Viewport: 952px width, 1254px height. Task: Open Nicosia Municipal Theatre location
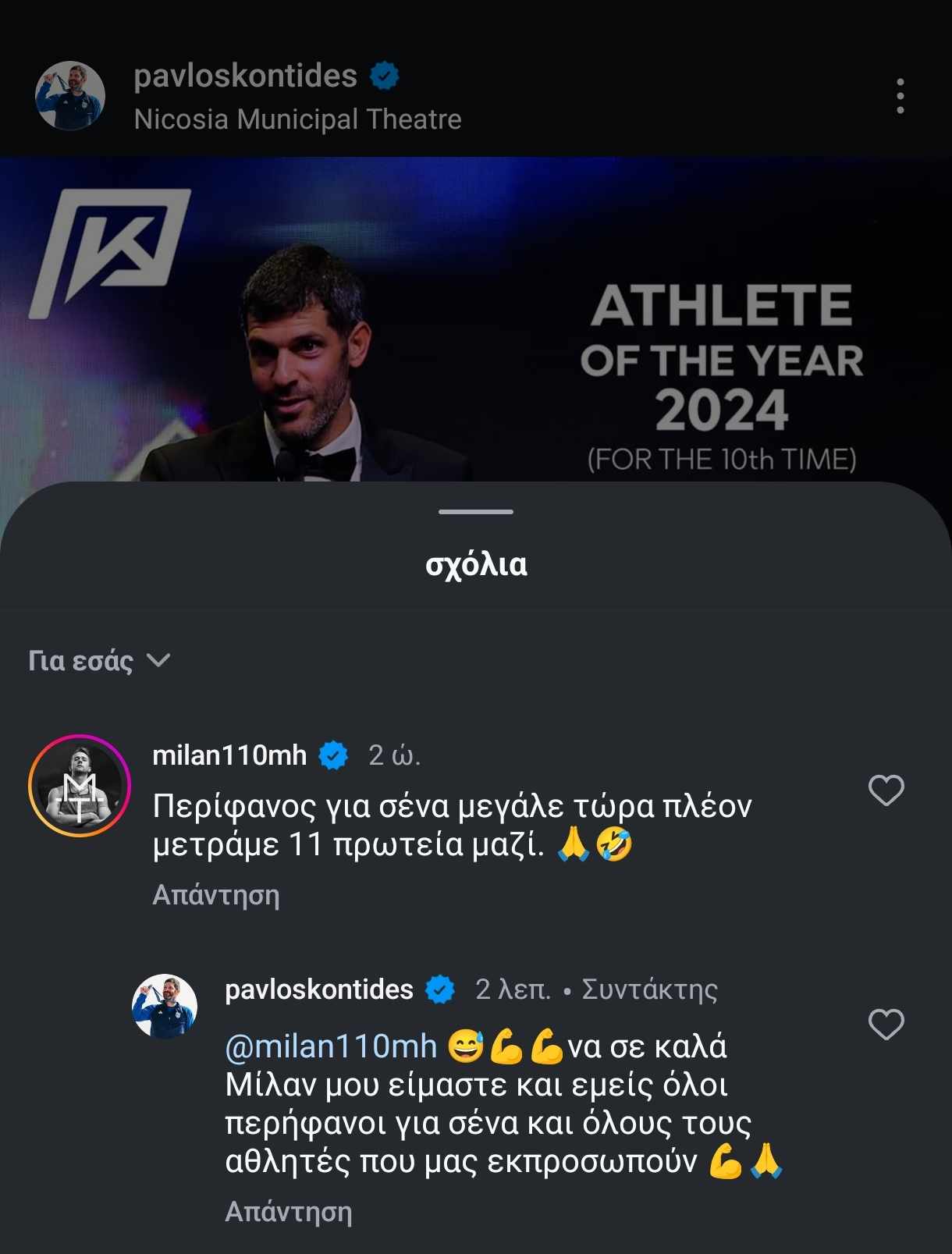point(297,119)
